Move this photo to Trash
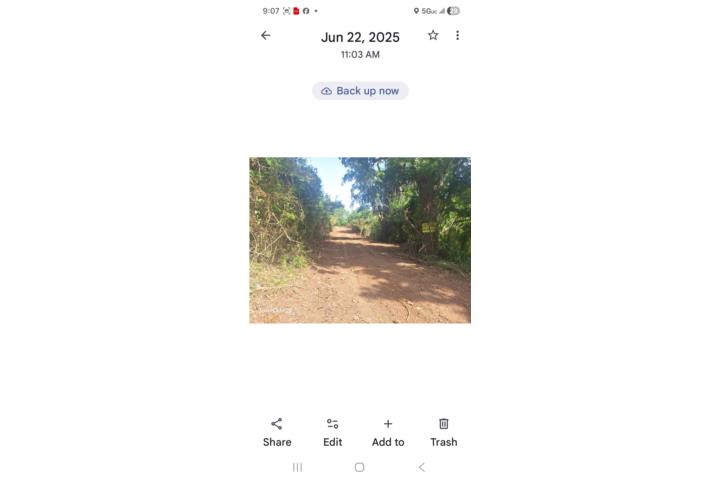Screen dimensions: 720x480 coord(444,431)
